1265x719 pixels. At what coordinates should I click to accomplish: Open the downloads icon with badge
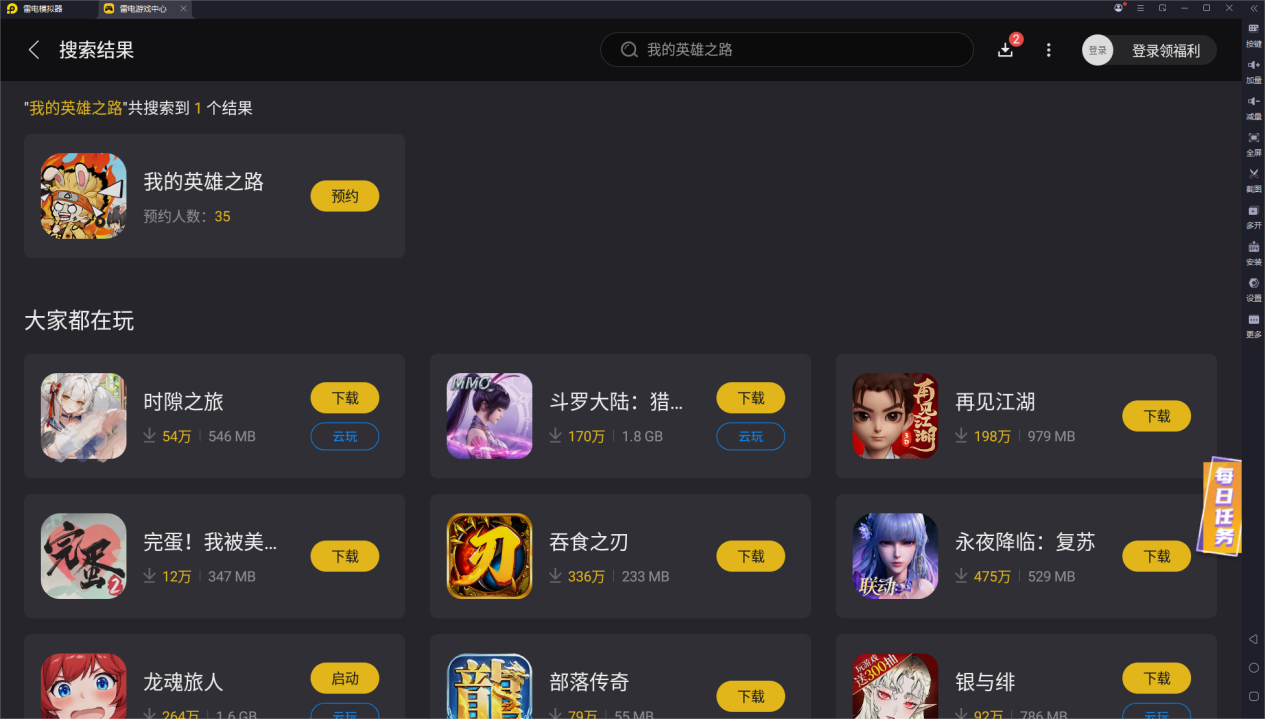1006,50
